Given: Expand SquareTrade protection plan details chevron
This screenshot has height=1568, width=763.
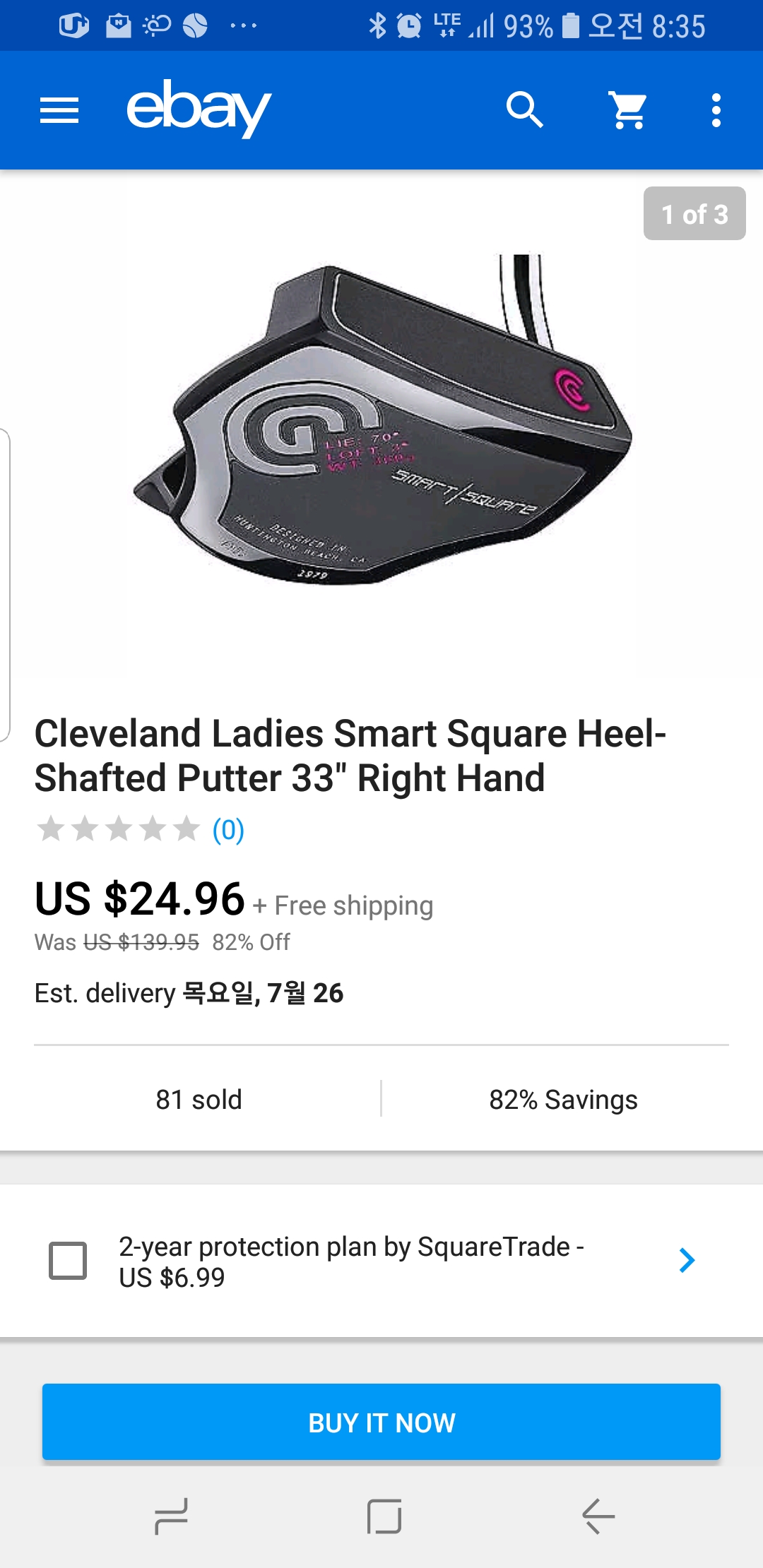Looking at the screenshot, I should [686, 1261].
